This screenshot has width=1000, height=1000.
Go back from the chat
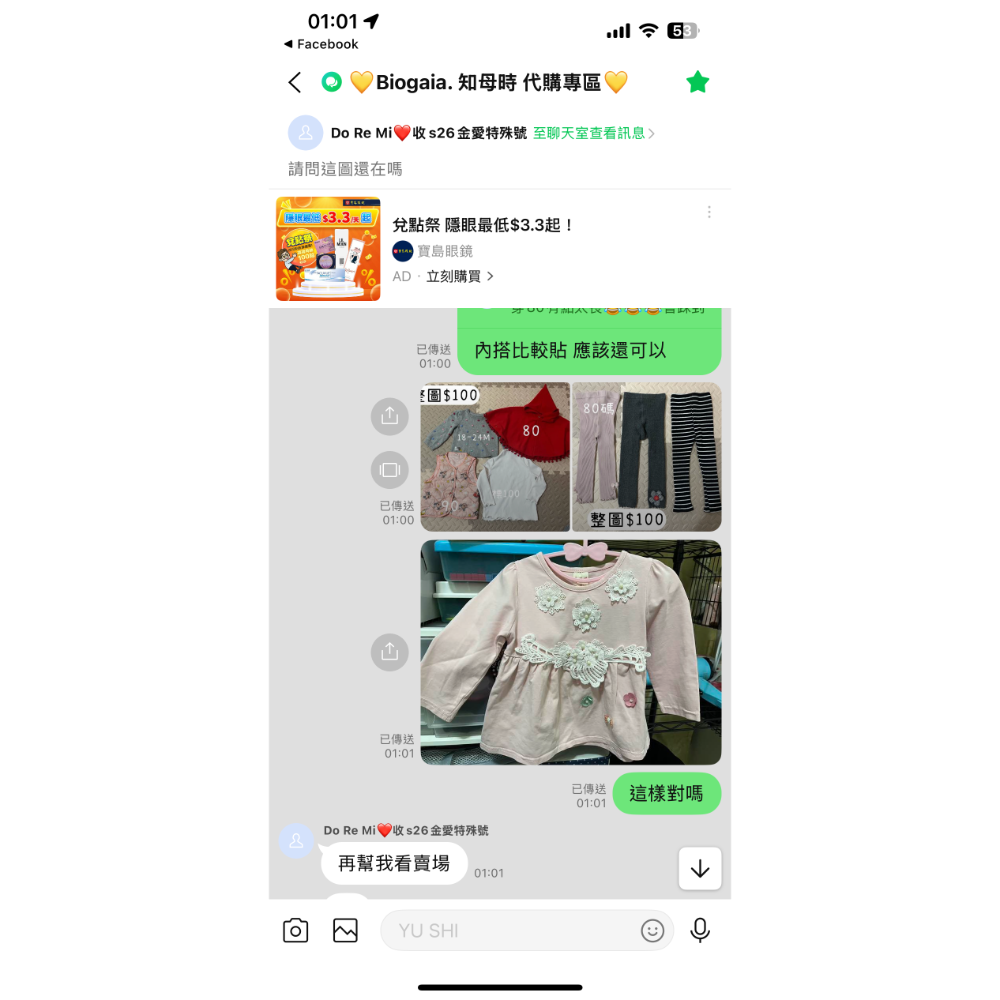click(x=294, y=83)
